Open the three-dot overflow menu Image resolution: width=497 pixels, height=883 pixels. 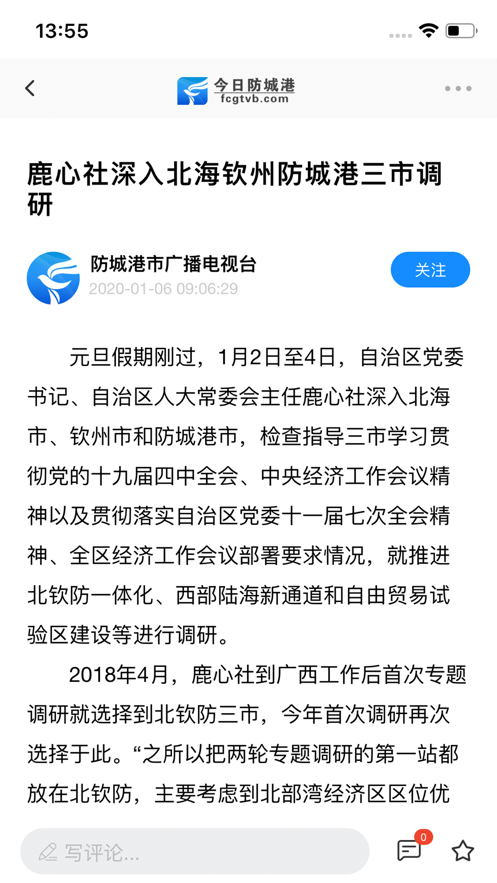458,88
